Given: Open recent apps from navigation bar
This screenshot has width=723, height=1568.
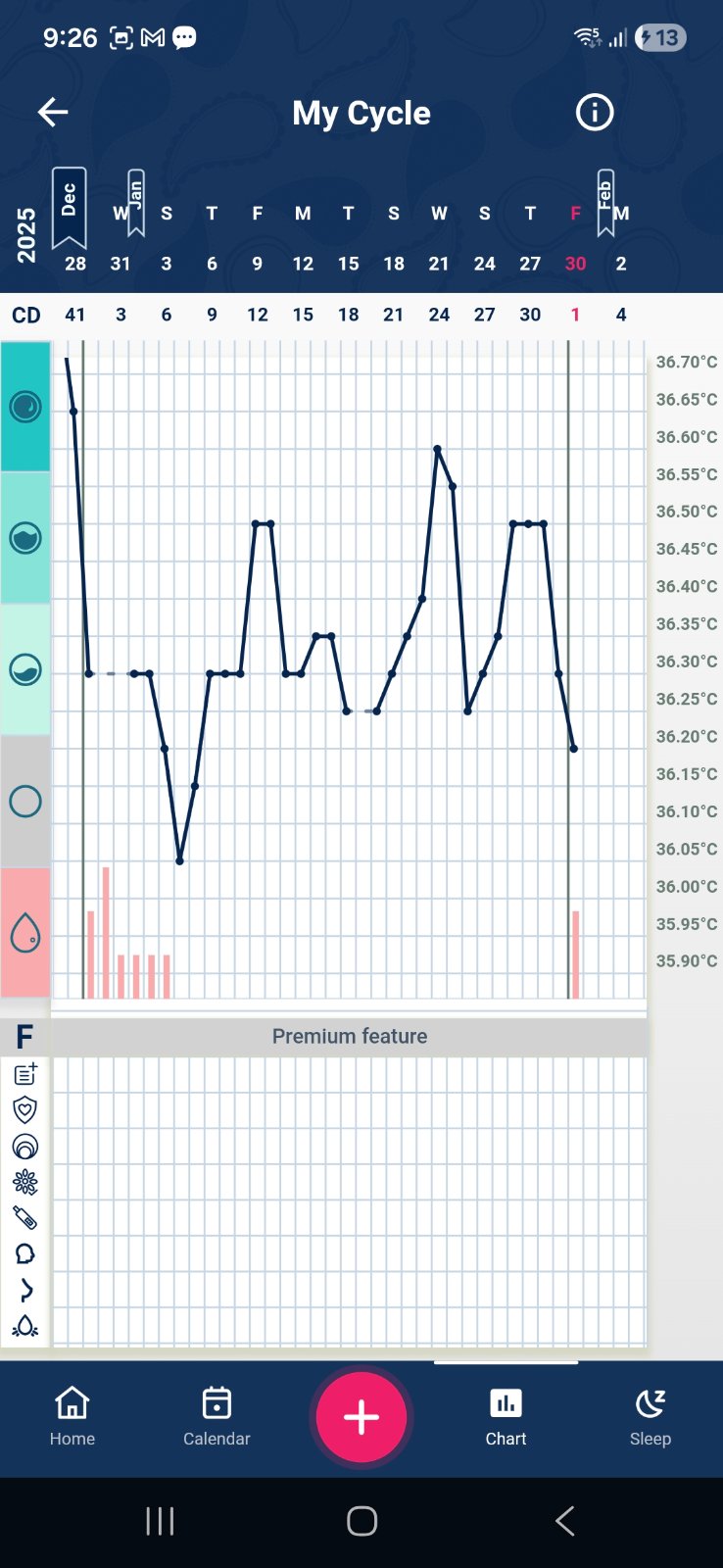Looking at the screenshot, I should coord(160,1521).
